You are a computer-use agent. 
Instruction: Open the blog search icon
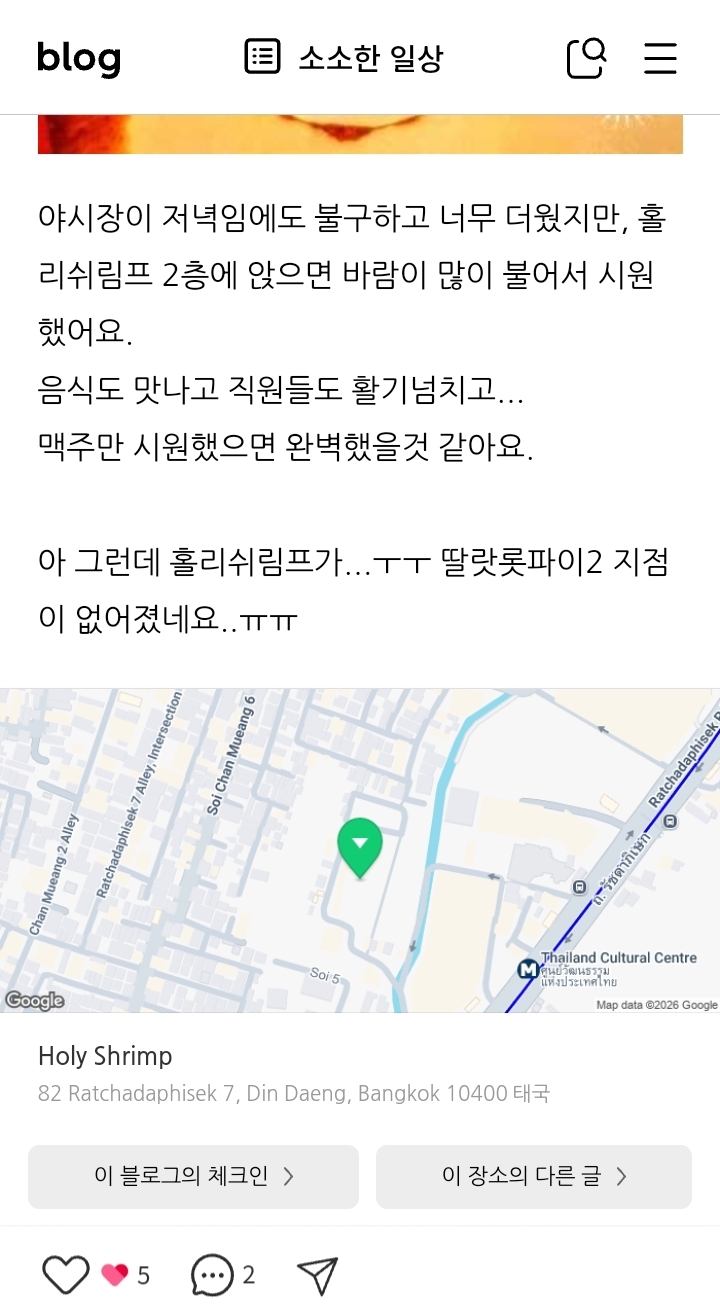[x=586, y=58]
